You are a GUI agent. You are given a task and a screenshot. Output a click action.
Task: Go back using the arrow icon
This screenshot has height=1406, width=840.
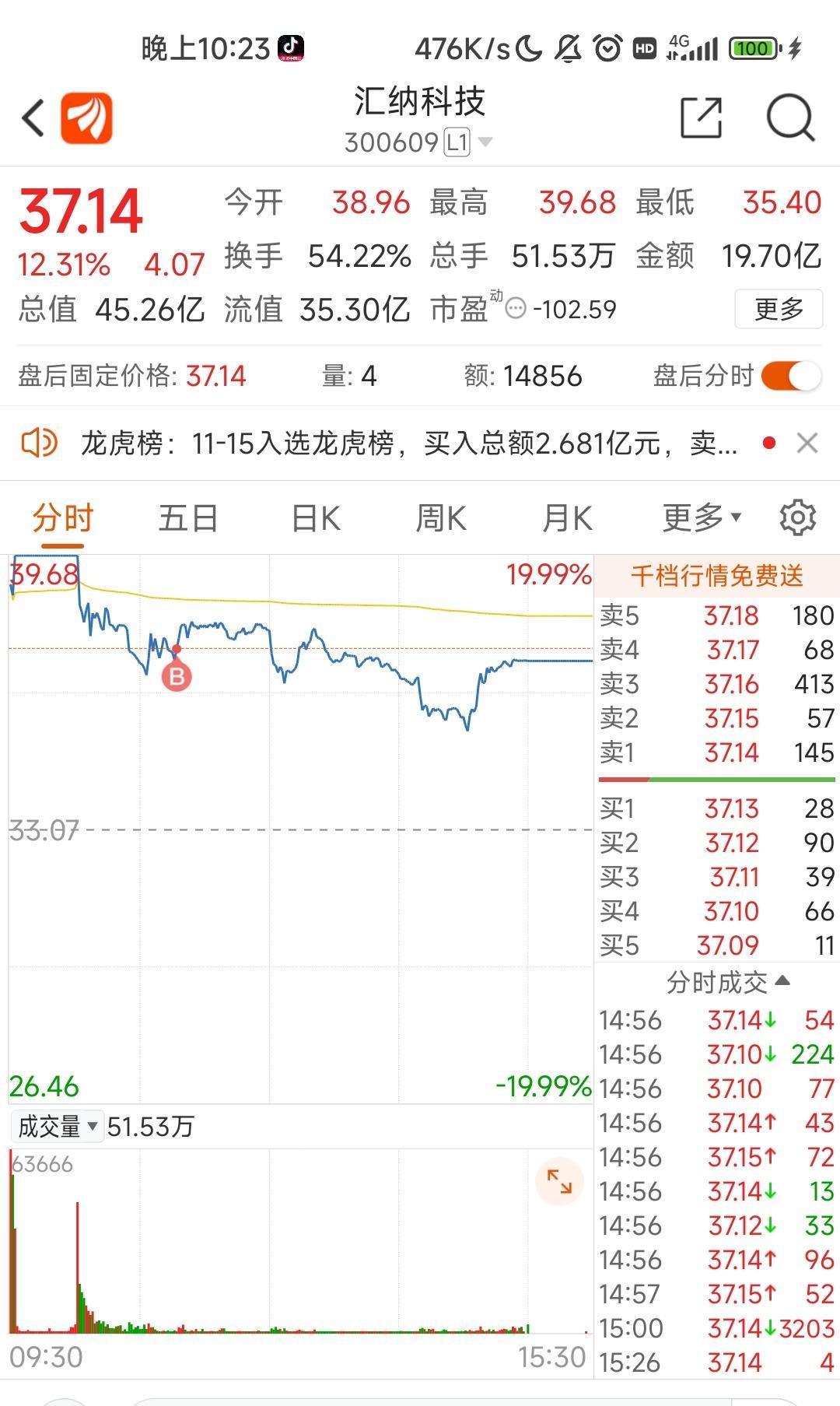click(33, 119)
